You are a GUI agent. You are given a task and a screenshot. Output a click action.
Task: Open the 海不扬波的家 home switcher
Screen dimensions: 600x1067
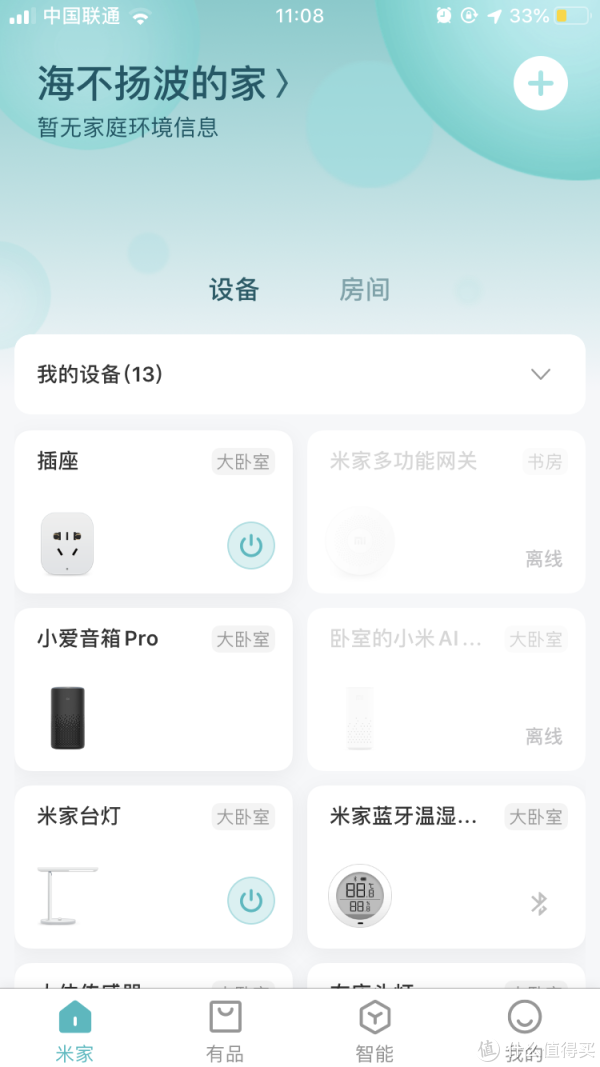click(x=163, y=84)
